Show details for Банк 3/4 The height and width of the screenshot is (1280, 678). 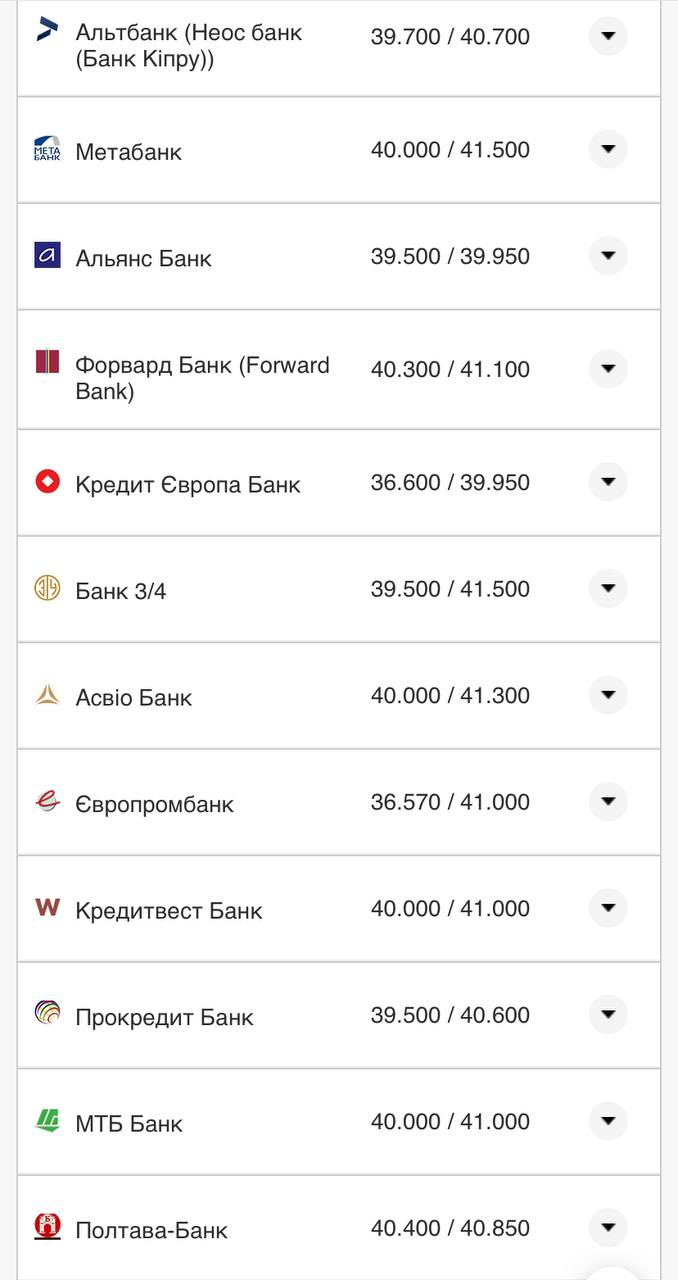click(608, 589)
